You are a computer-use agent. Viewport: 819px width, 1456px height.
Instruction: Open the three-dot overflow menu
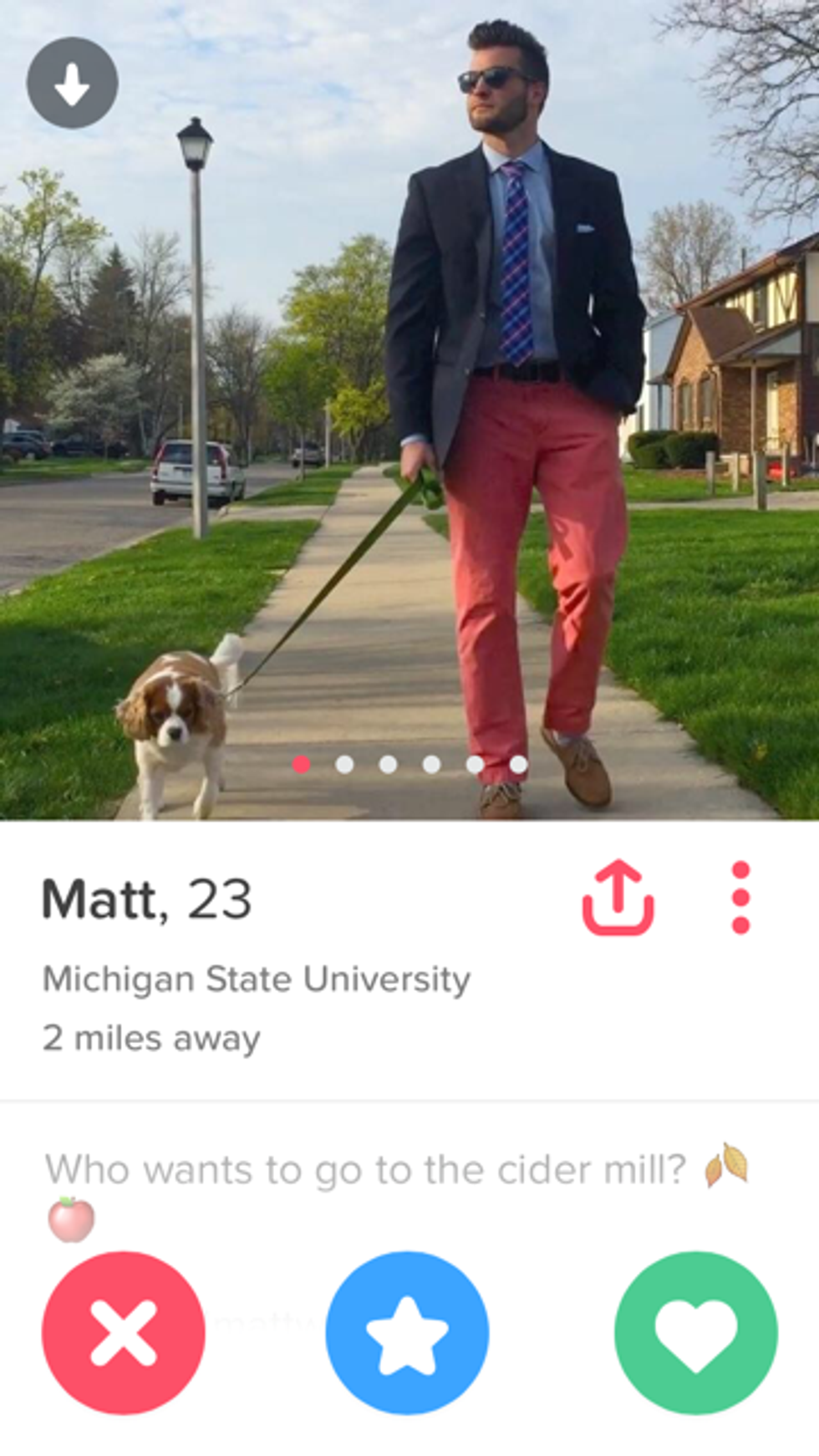pyautogui.click(x=740, y=898)
